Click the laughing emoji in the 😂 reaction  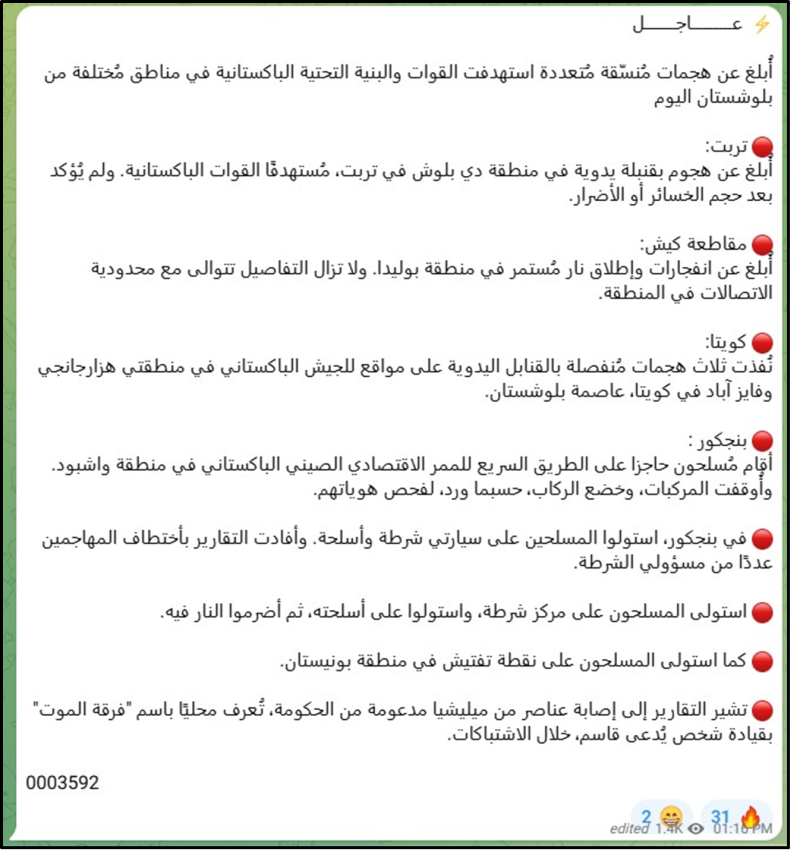point(672,816)
